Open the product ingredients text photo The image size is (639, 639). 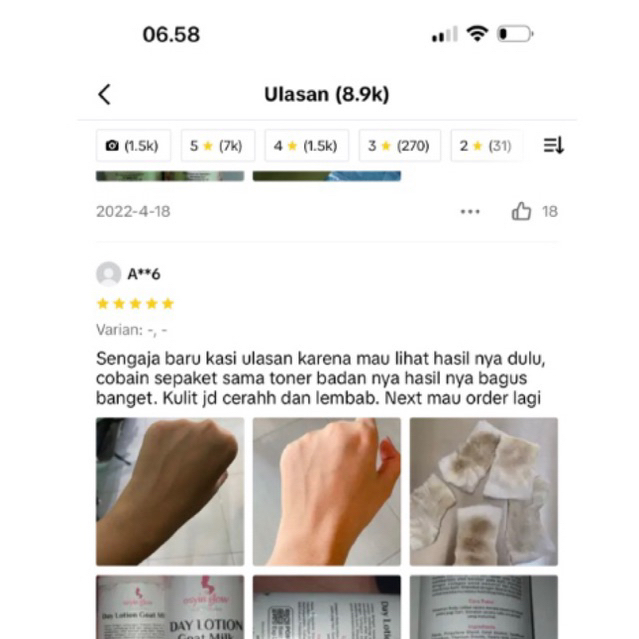pos(483,607)
